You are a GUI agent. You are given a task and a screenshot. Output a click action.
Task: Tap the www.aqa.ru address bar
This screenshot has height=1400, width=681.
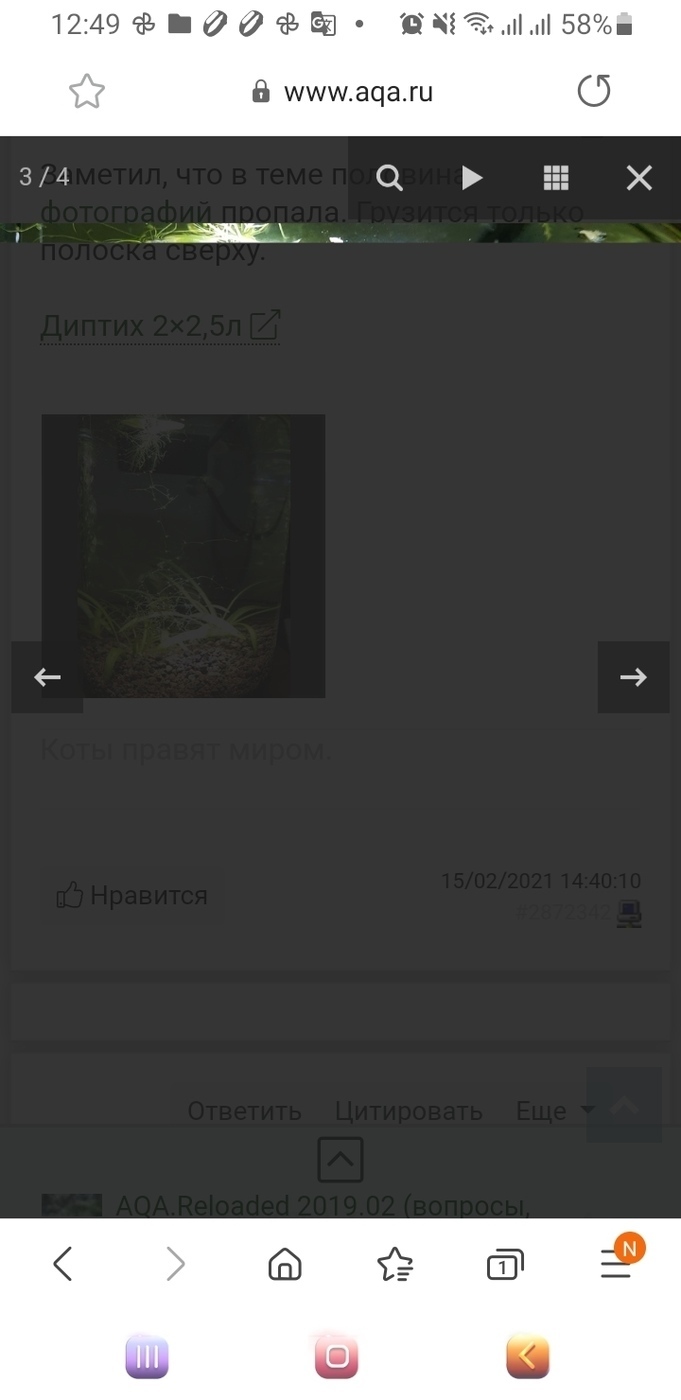click(342, 92)
